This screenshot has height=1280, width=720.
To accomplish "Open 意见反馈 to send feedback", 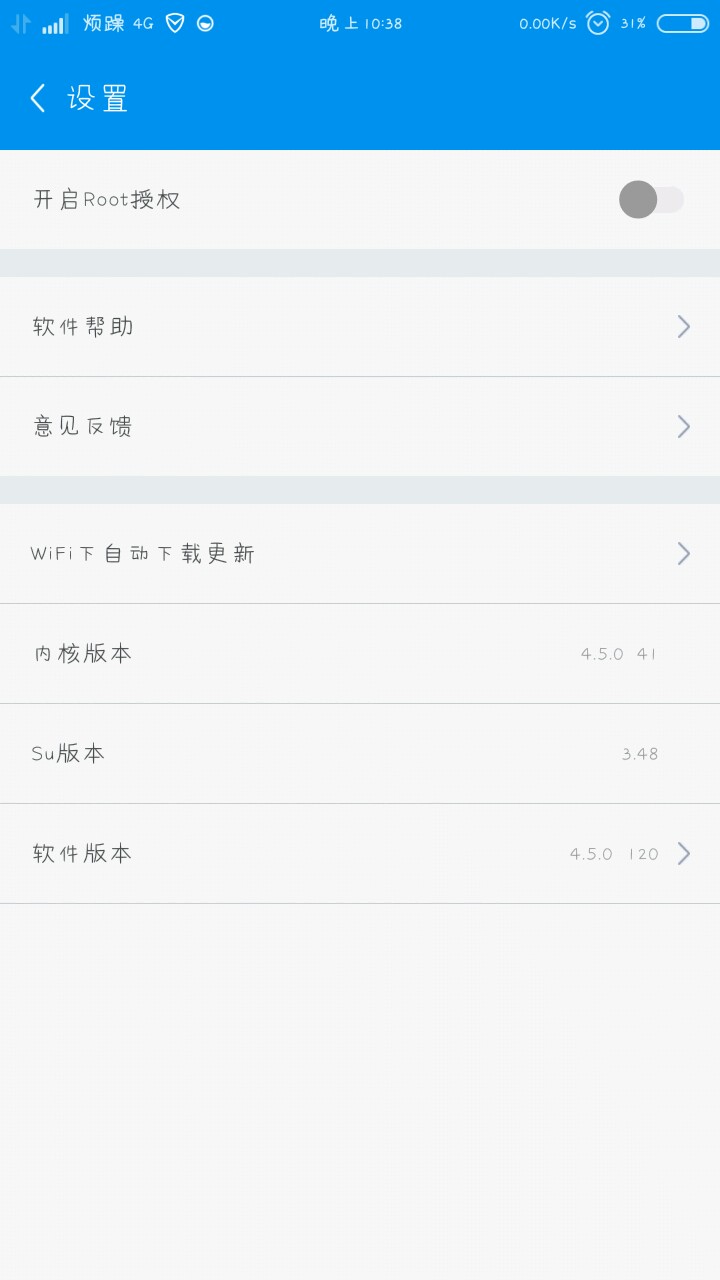I will (360, 427).
